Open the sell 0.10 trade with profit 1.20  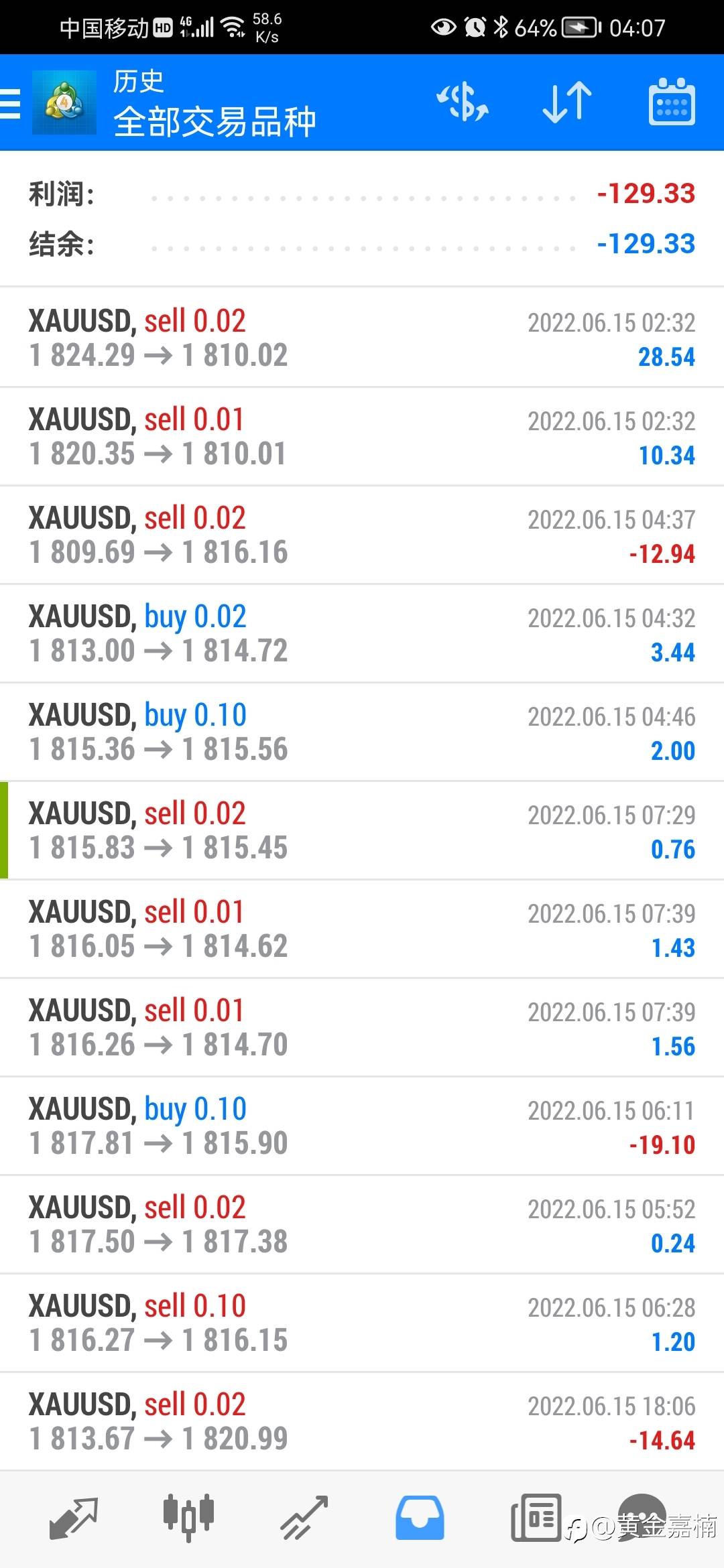(x=362, y=1323)
